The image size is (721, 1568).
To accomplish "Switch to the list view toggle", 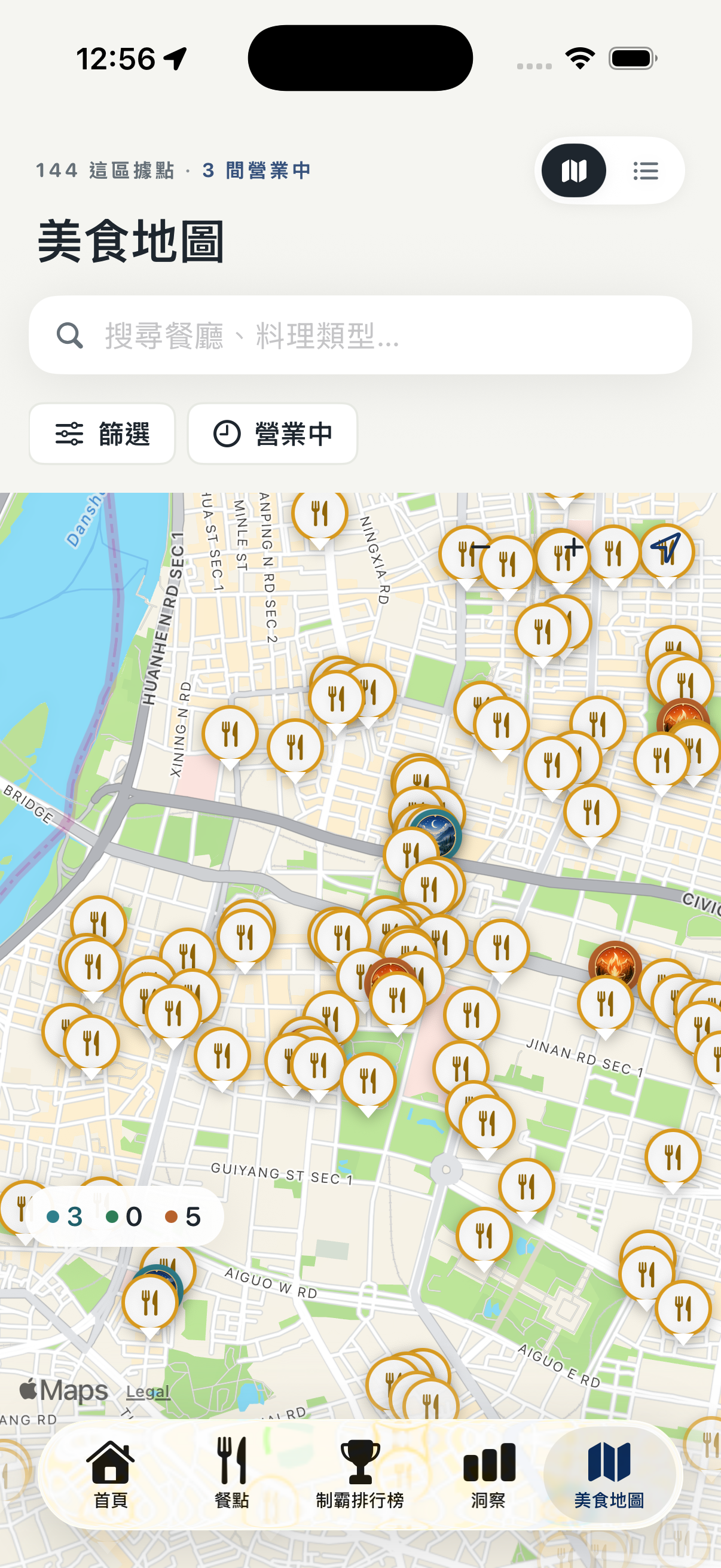I will (x=645, y=170).
